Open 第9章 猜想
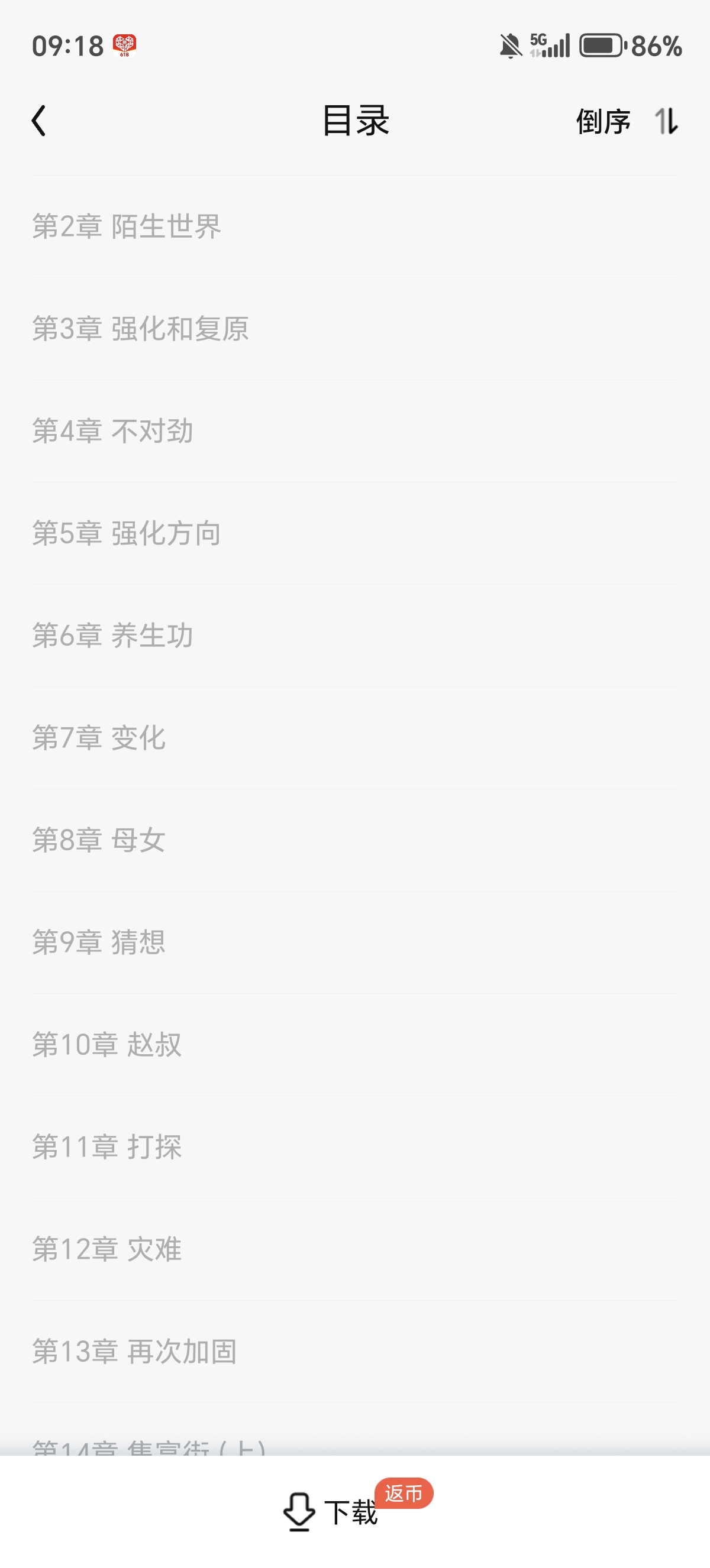This screenshot has height=1568, width=710. click(x=99, y=942)
